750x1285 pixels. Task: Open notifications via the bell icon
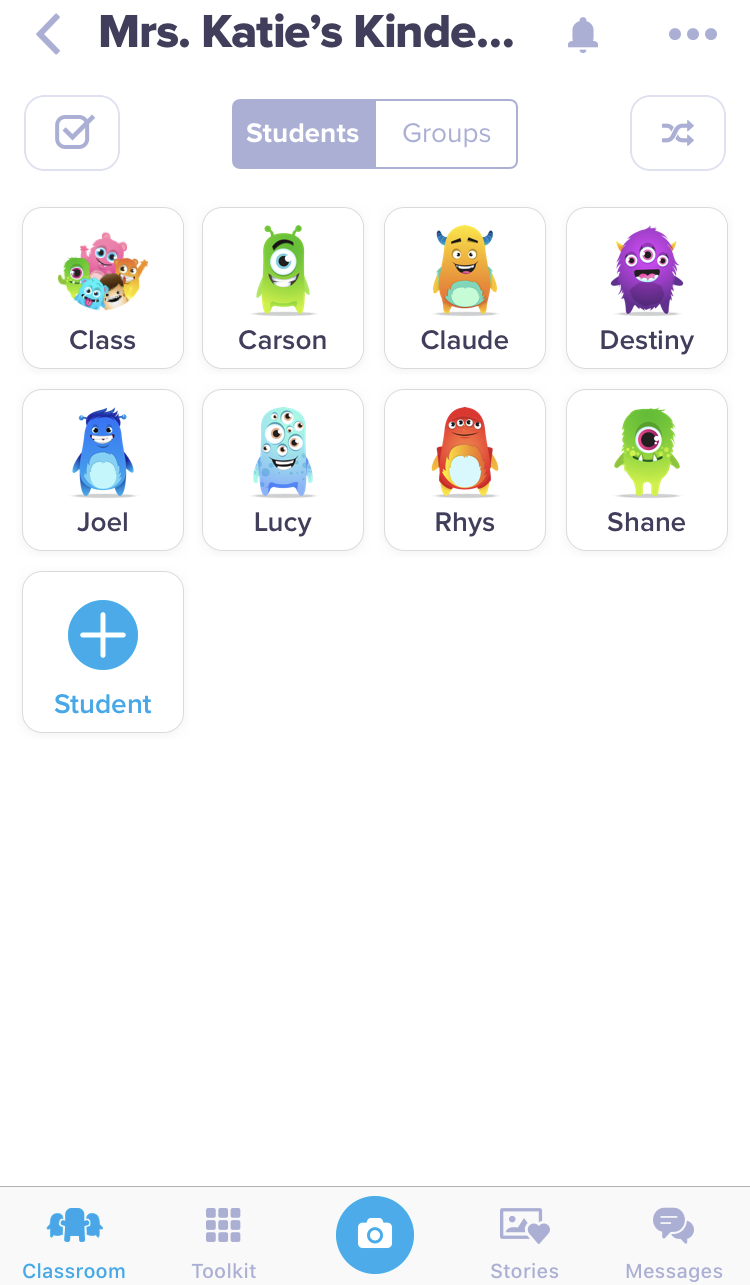click(x=583, y=33)
